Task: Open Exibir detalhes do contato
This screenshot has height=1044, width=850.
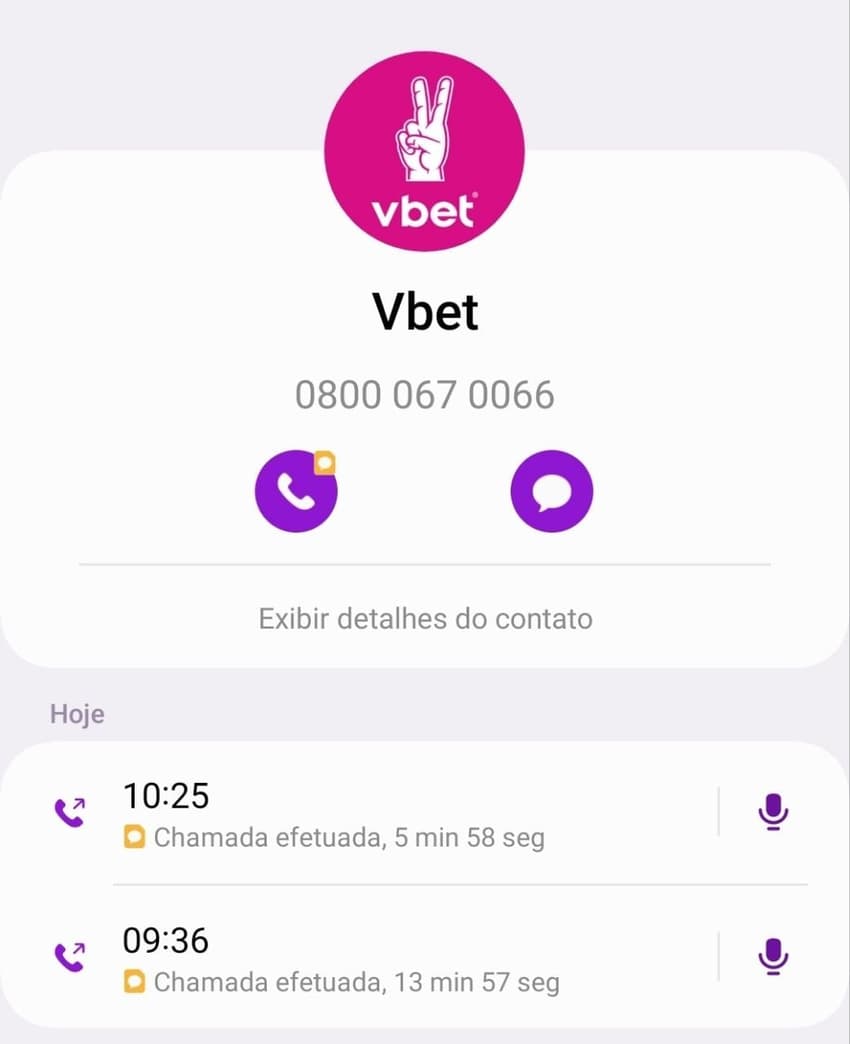Action: [425, 618]
